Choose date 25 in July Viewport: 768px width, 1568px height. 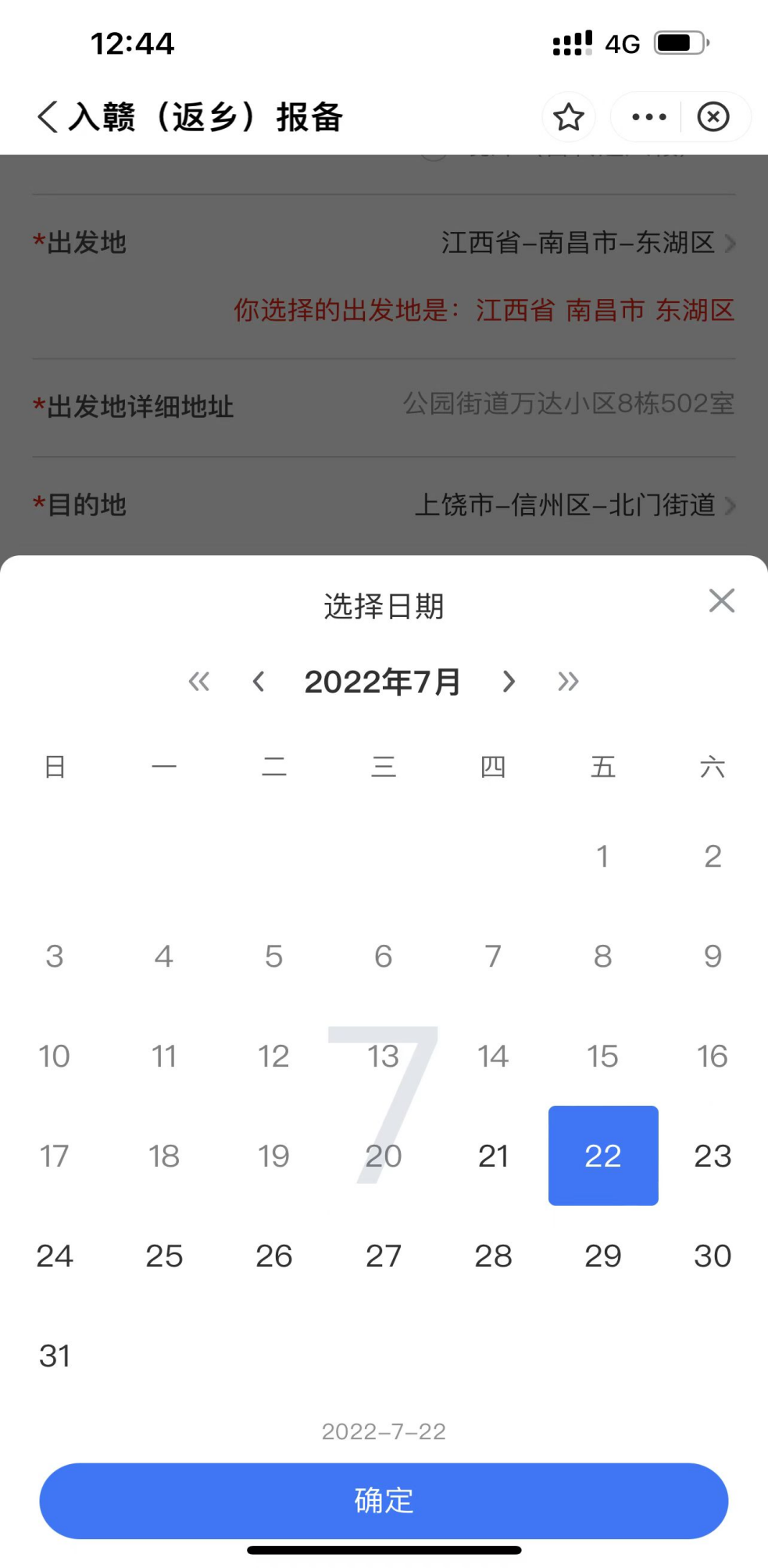coord(164,1256)
